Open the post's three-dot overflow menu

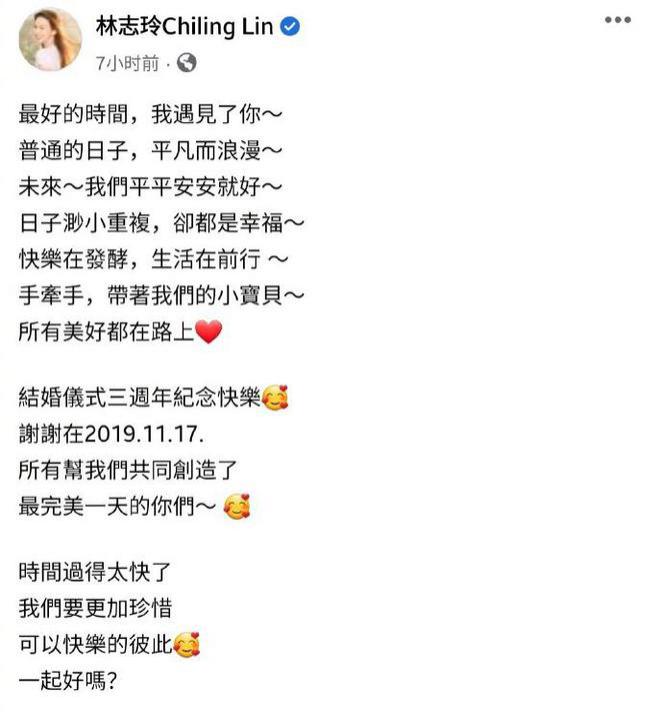coord(618,20)
